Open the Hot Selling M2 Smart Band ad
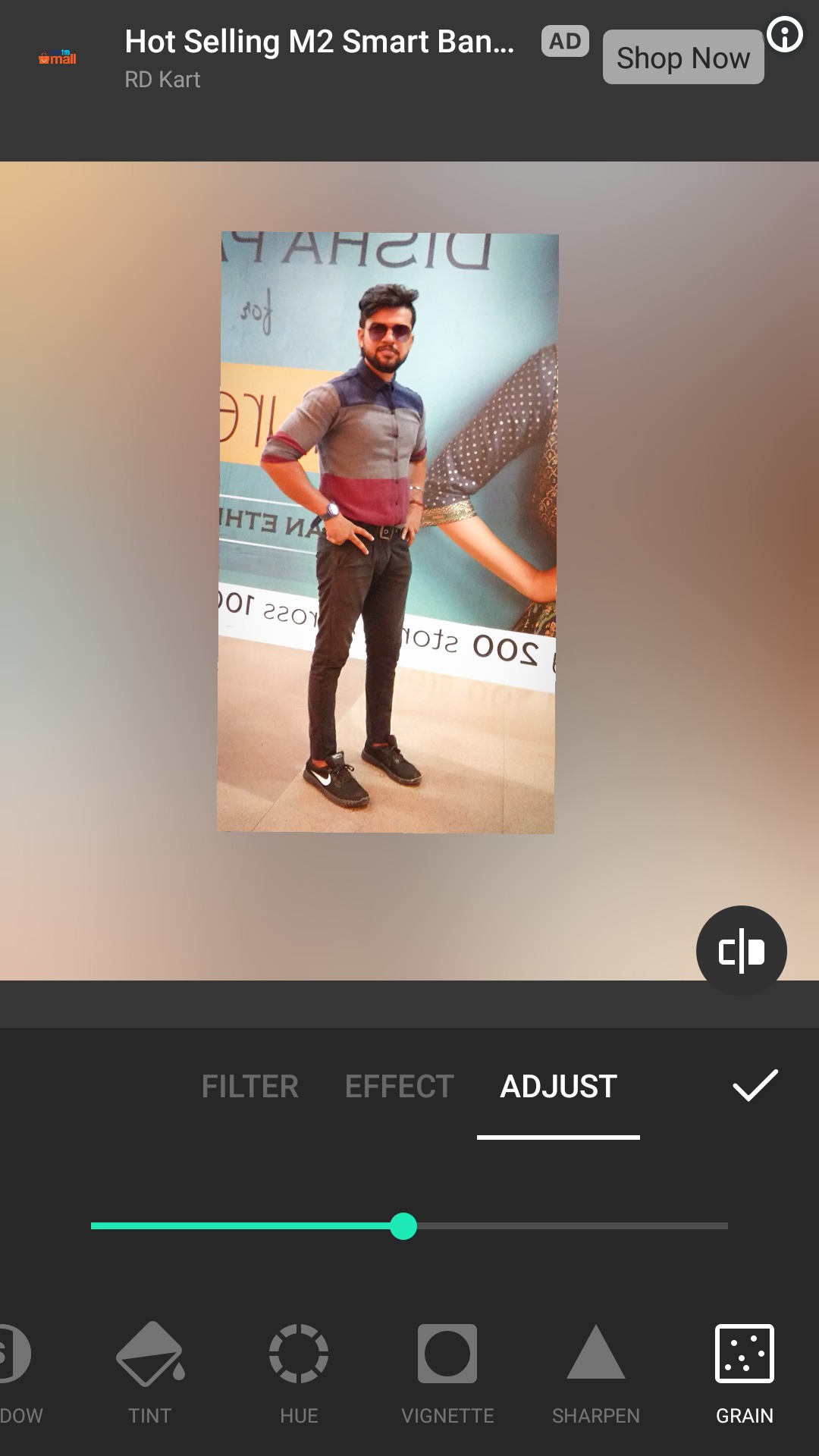The width and height of the screenshot is (819, 1456). (x=318, y=42)
